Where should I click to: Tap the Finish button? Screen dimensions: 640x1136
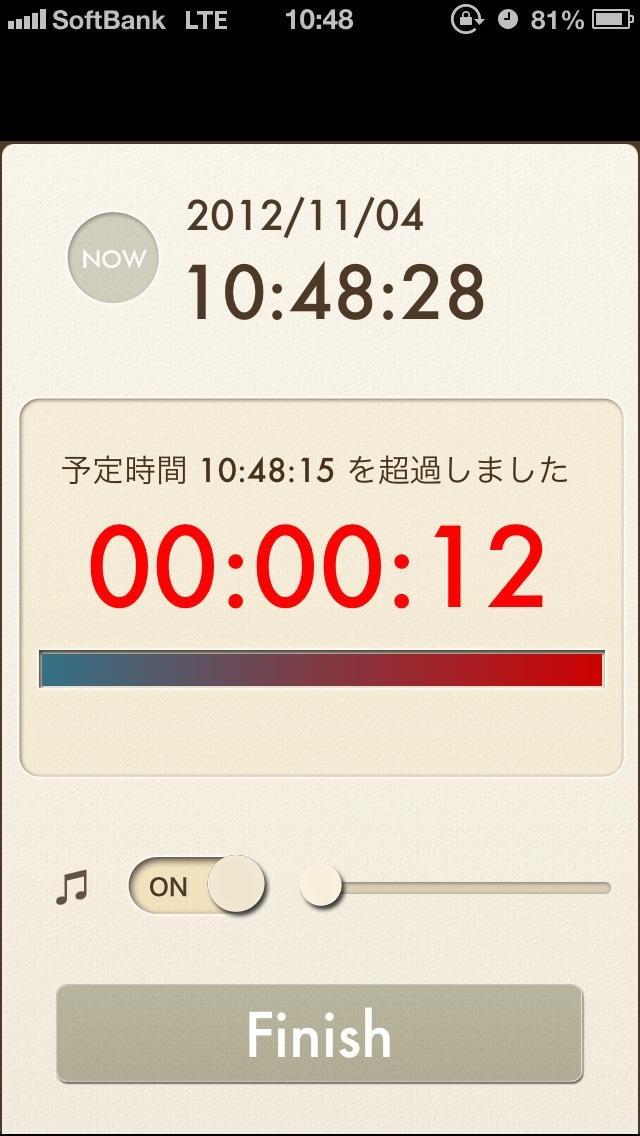320,1033
